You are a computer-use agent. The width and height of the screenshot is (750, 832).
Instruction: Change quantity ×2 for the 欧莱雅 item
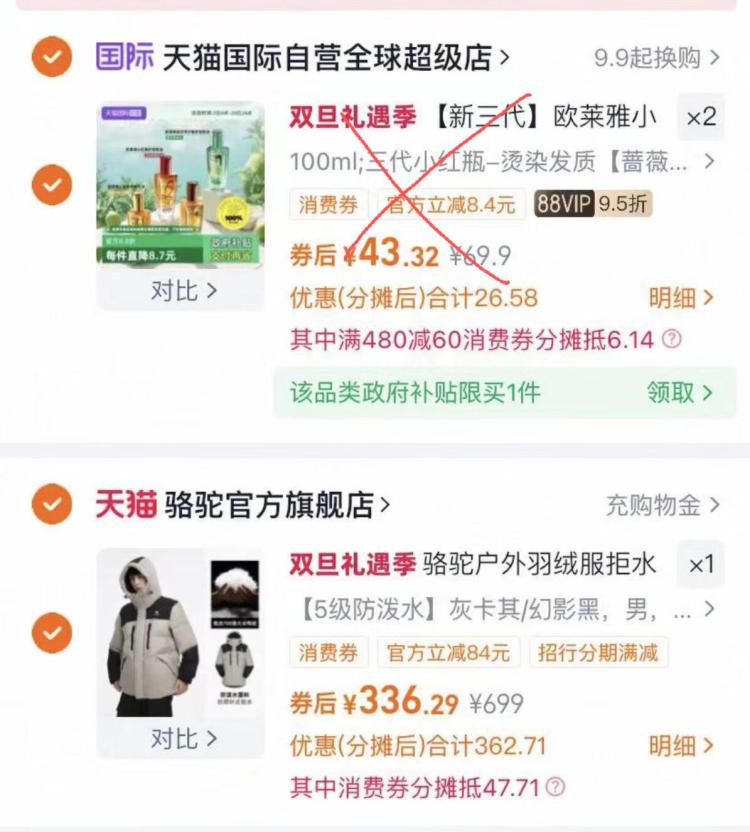[x=701, y=117]
